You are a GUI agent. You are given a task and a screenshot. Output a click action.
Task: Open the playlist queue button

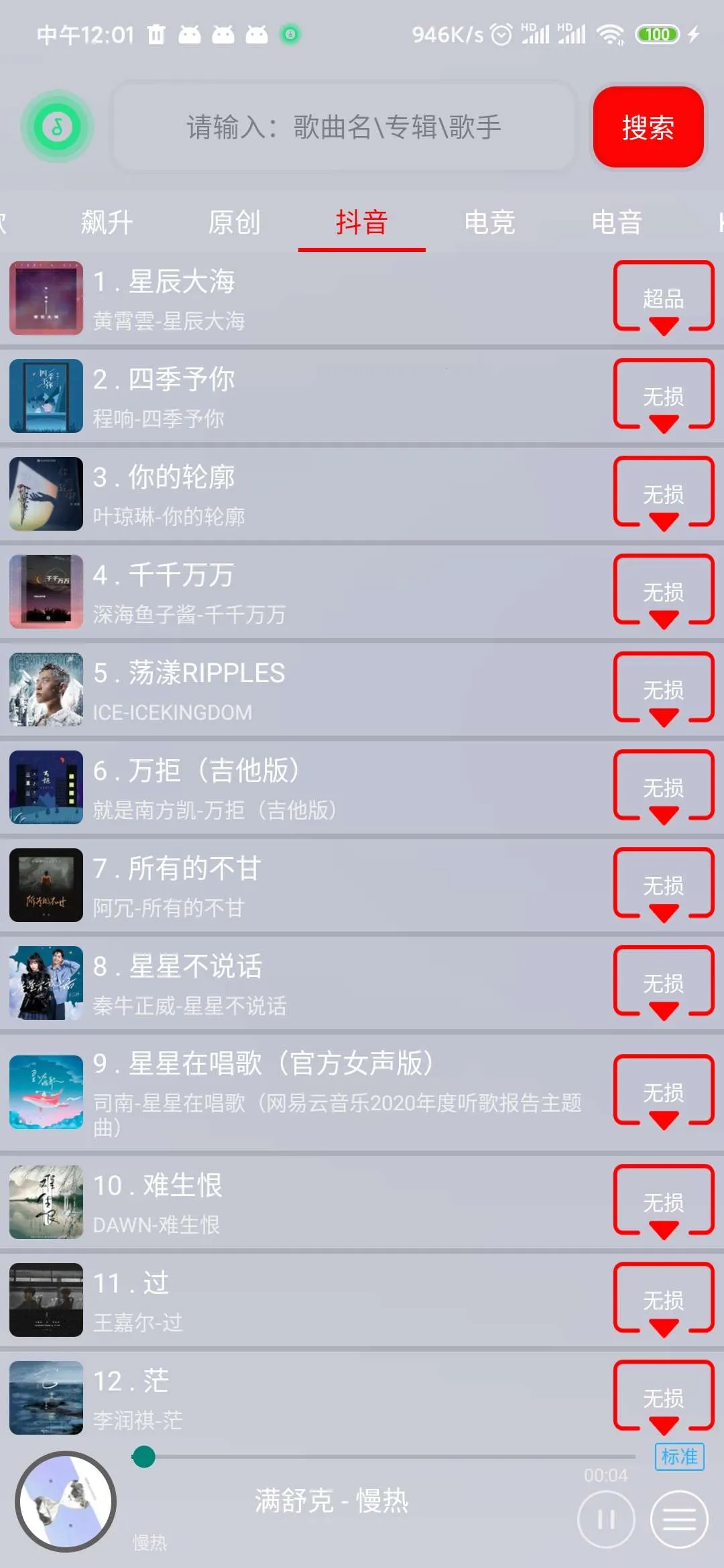point(679,1519)
